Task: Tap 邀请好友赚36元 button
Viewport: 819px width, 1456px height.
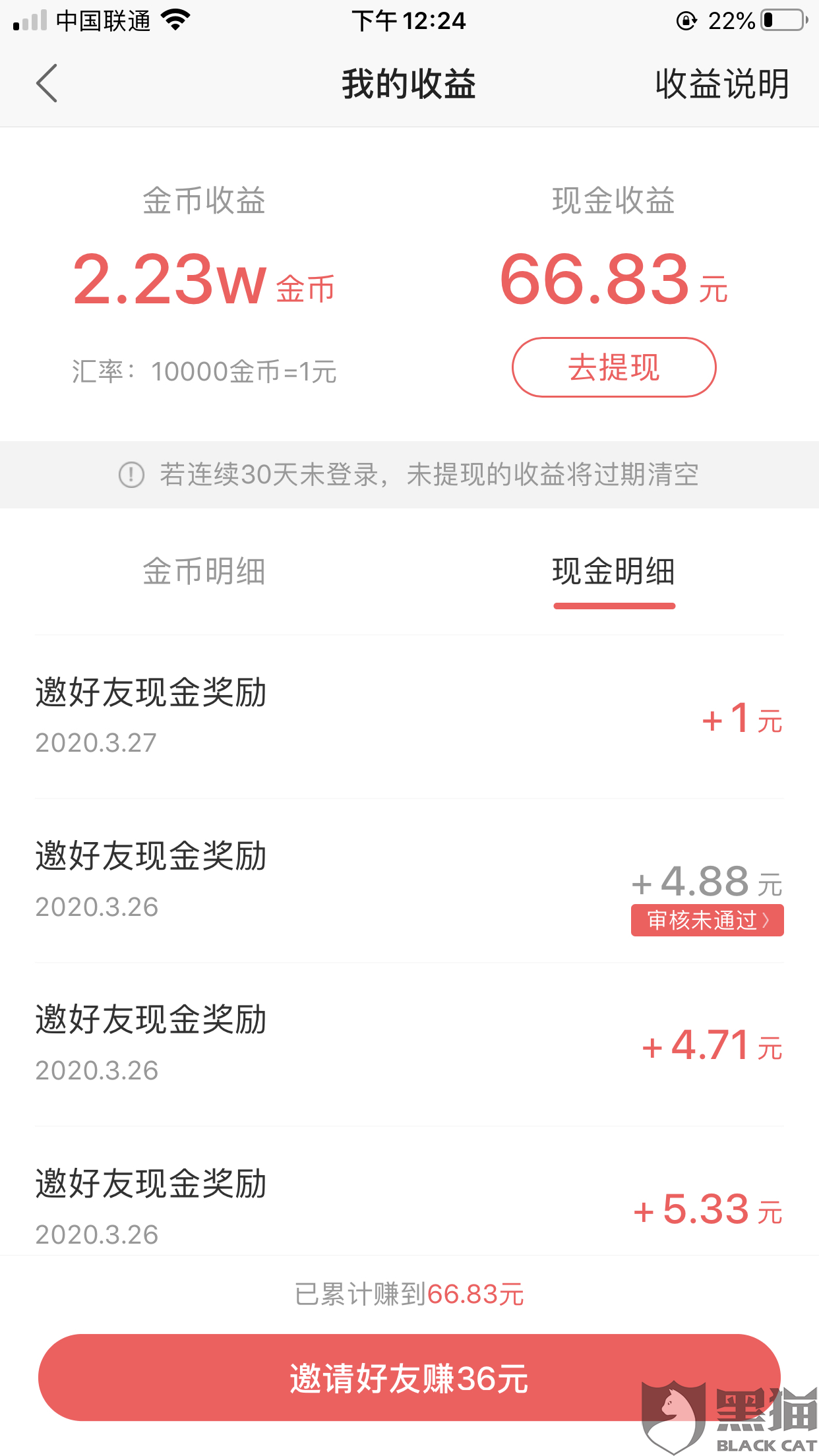Action: tap(409, 1378)
